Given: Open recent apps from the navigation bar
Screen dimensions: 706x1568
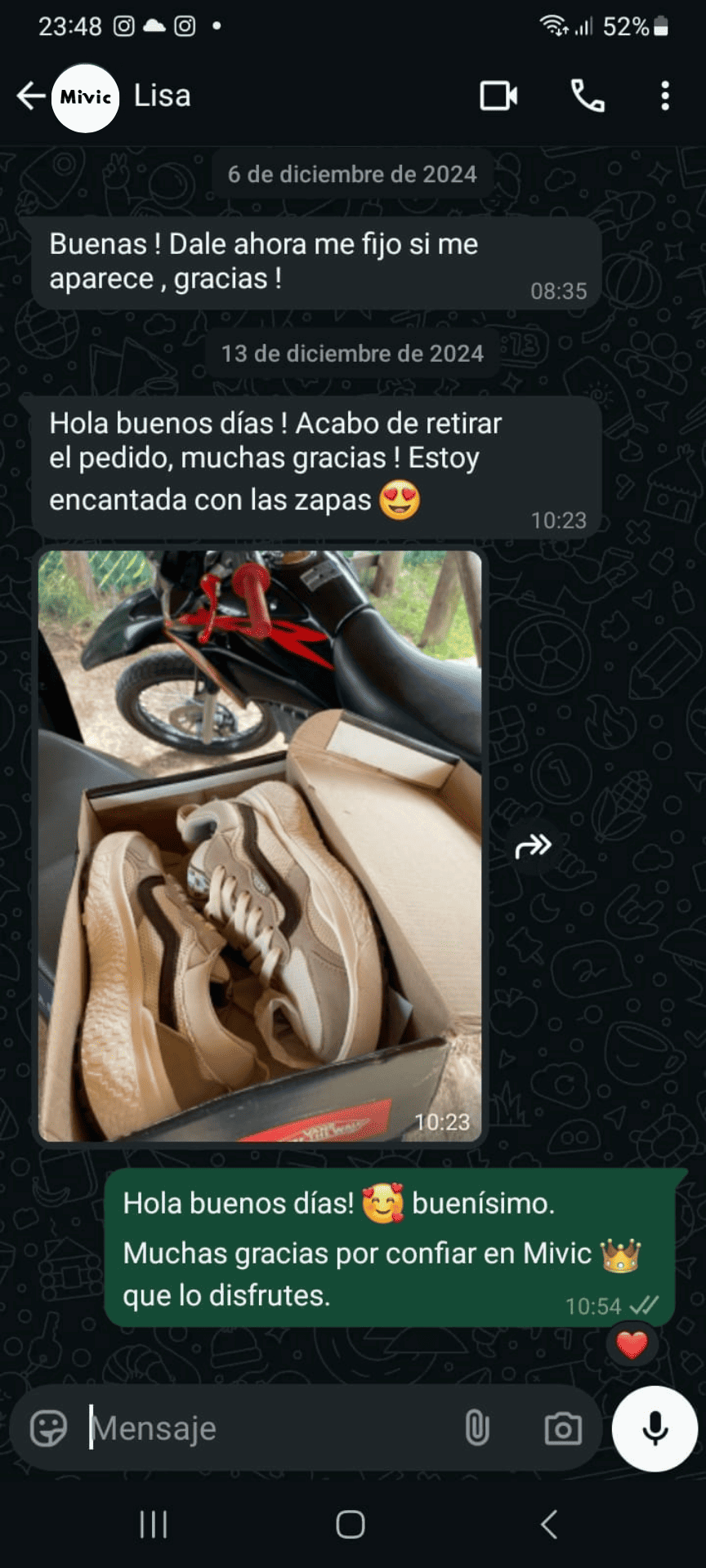Looking at the screenshot, I should click(153, 1524).
